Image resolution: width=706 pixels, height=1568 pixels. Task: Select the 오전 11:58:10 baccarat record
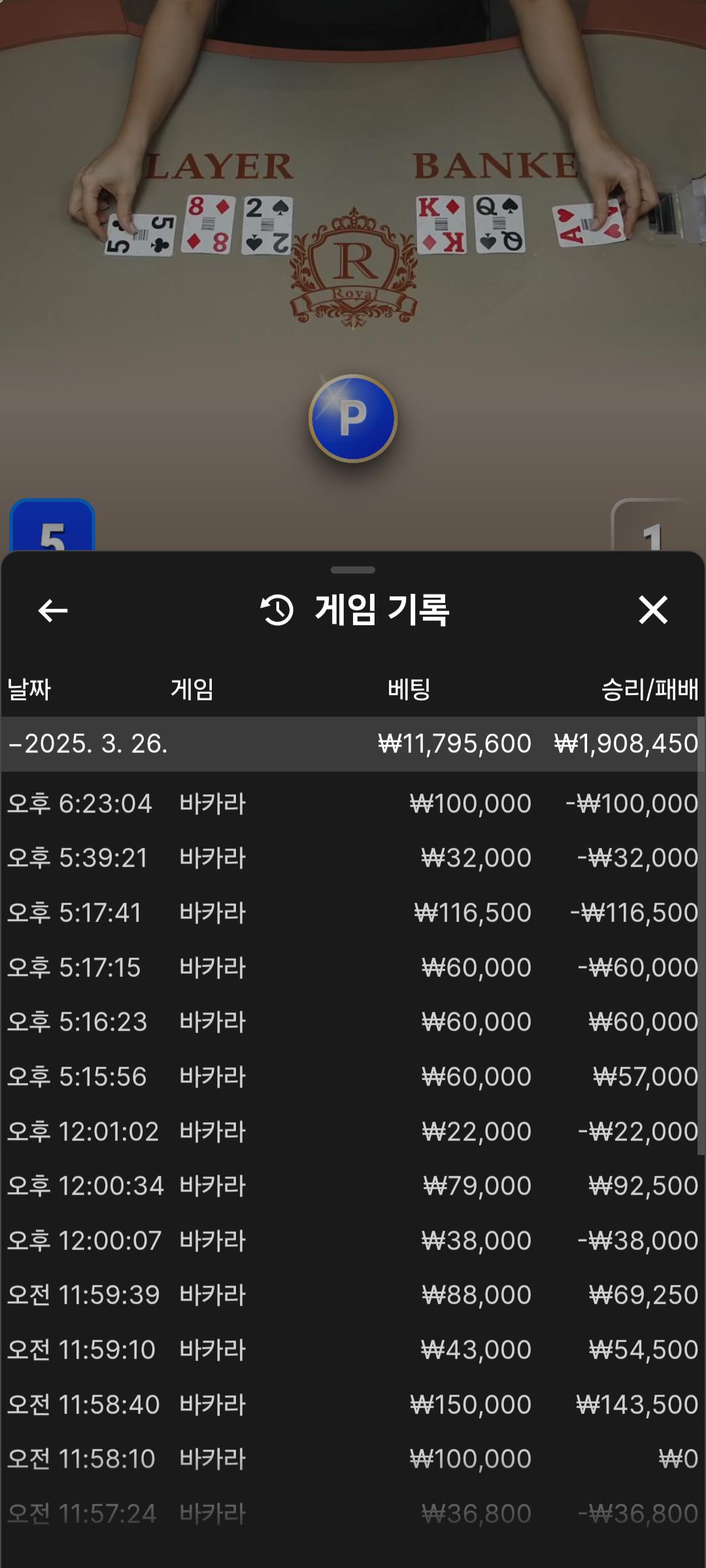352,1459
